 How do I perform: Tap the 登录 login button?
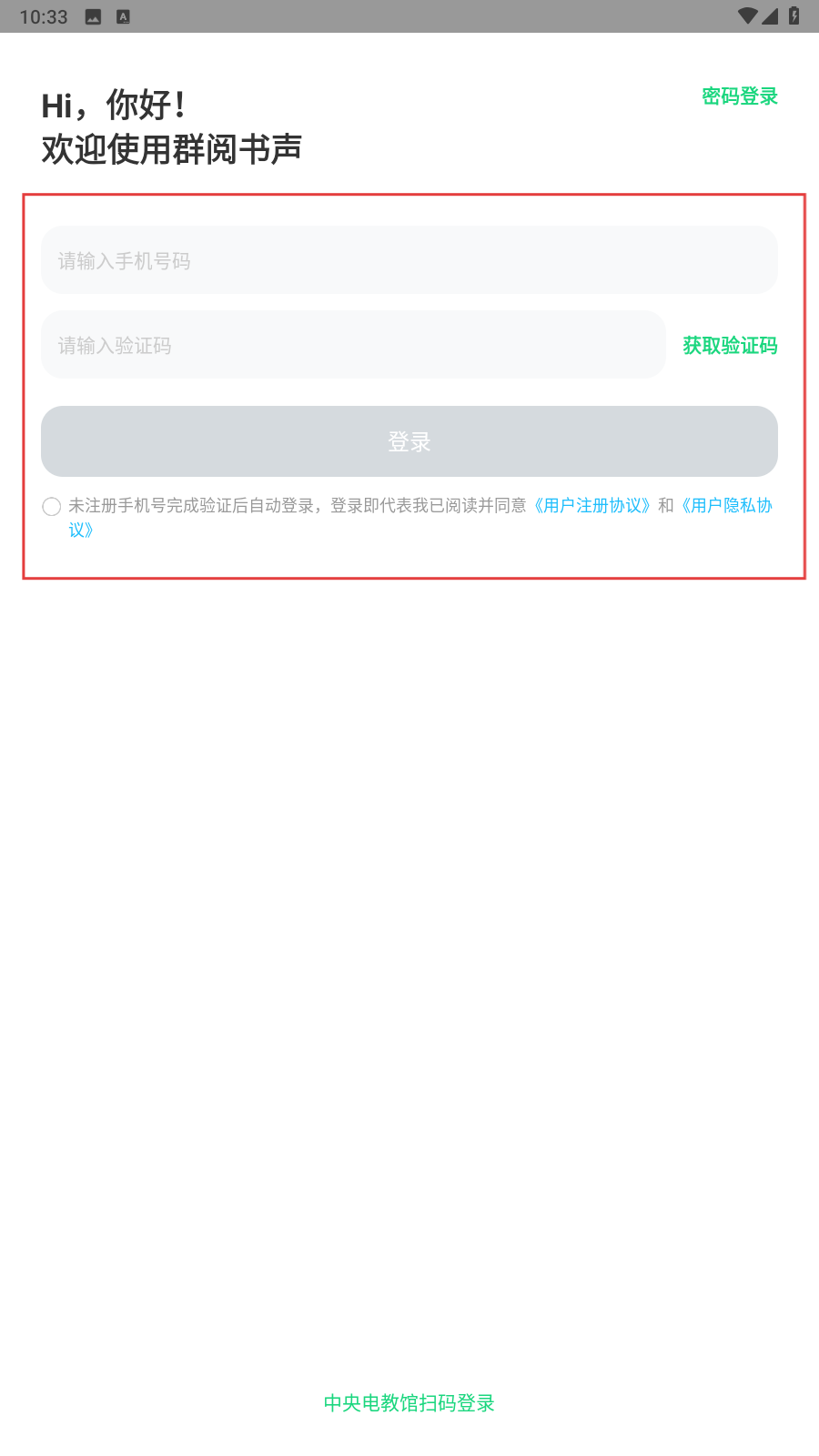pos(409,441)
